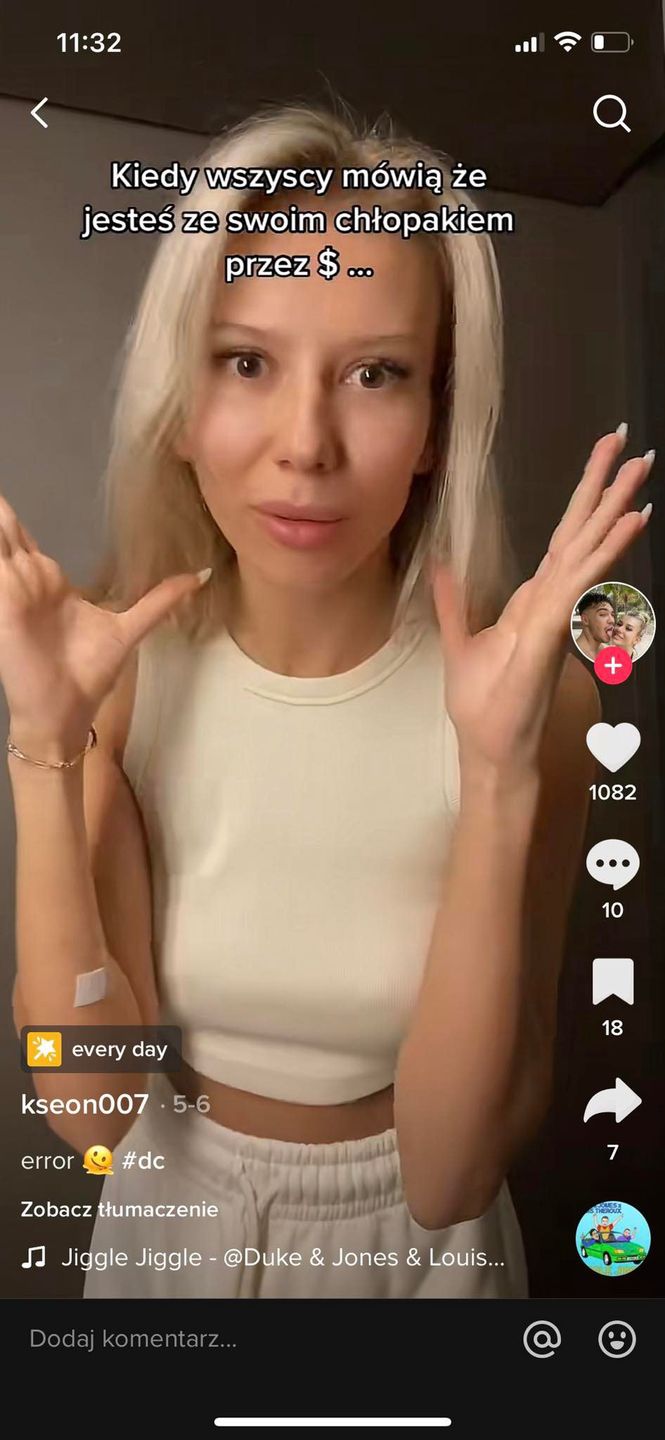The image size is (665, 1440).
Task: Share this video via the arrow icon
Action: click(612, 1102)
